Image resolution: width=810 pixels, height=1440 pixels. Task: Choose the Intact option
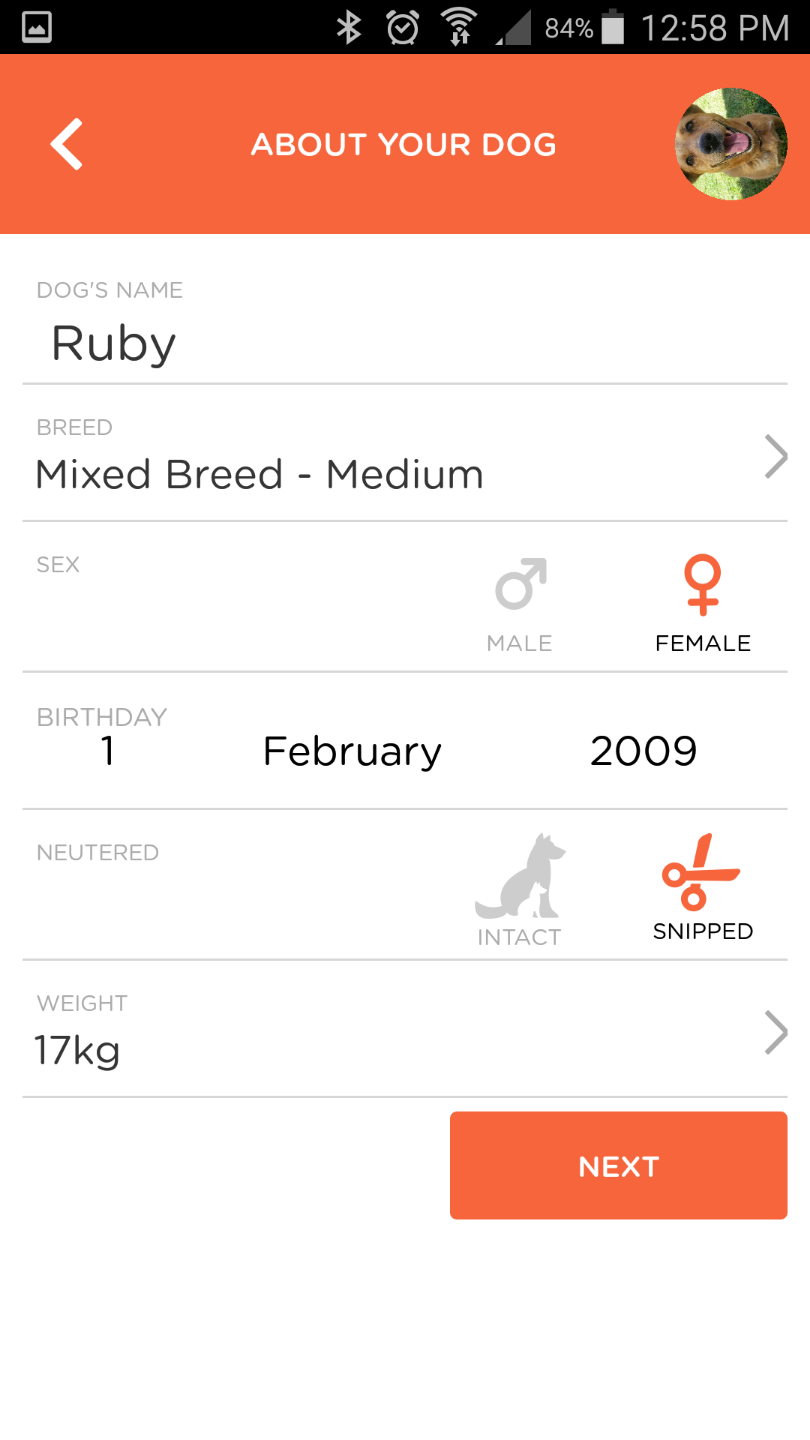pyautogui.click(x=519, y=890)
